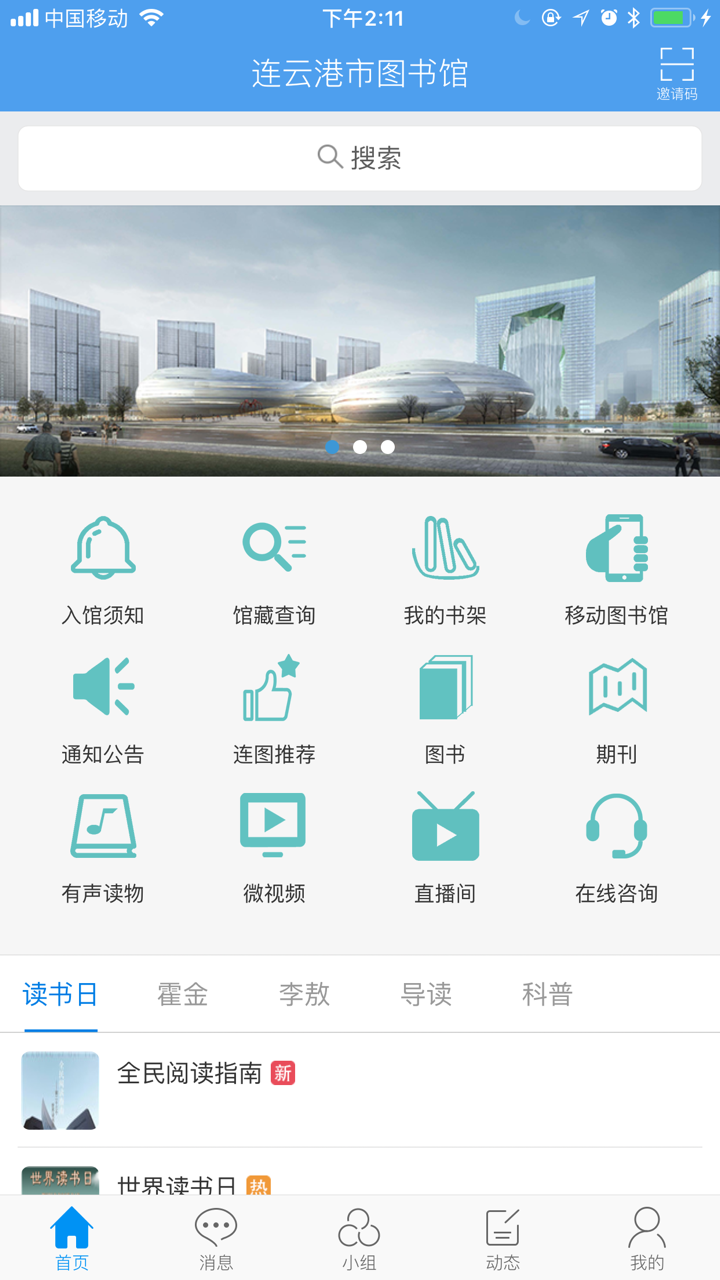The image size is (720, 1280).
Task: Switch to the 霍金 tab
Action: [x=184, y=994]
